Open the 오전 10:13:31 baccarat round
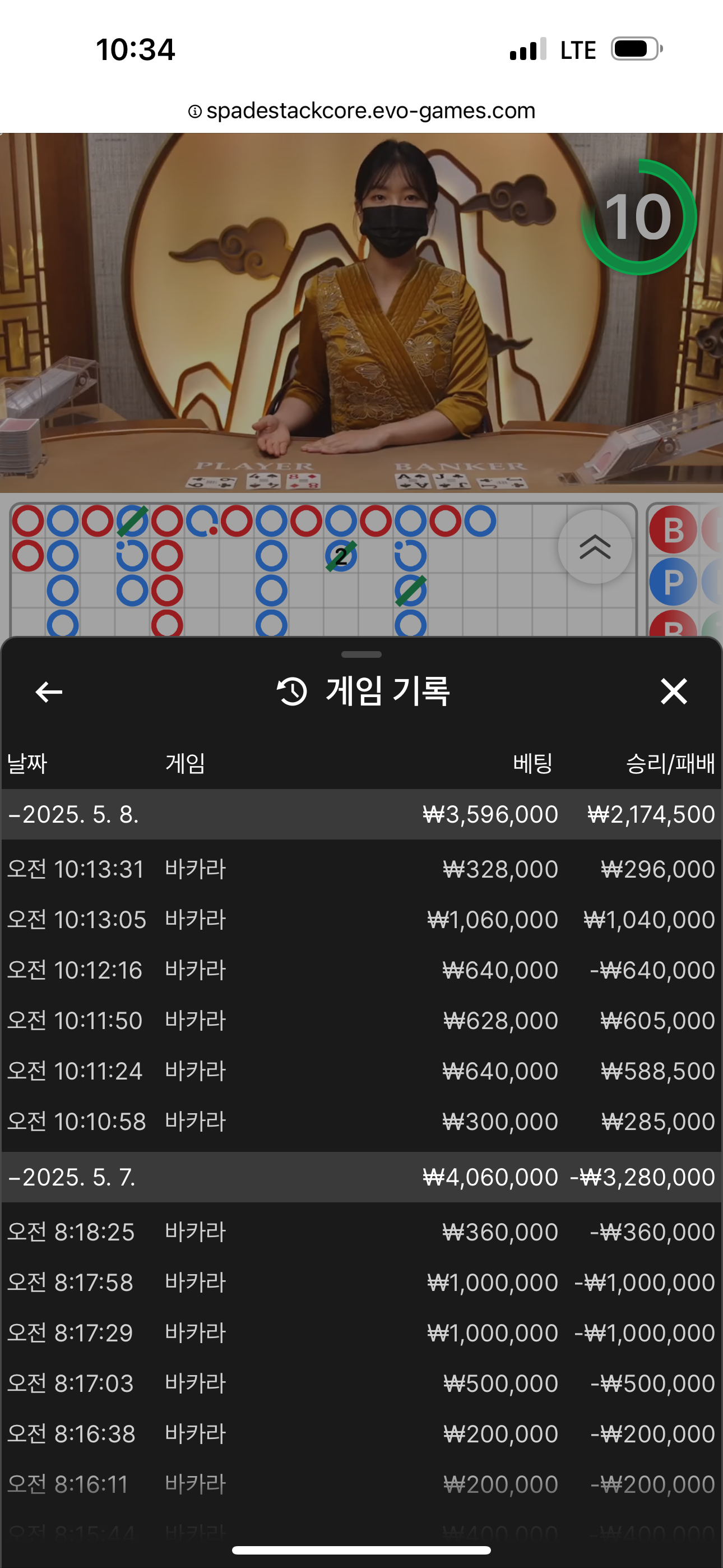This screenshot has height=1568, width=723. coord(361,869)
